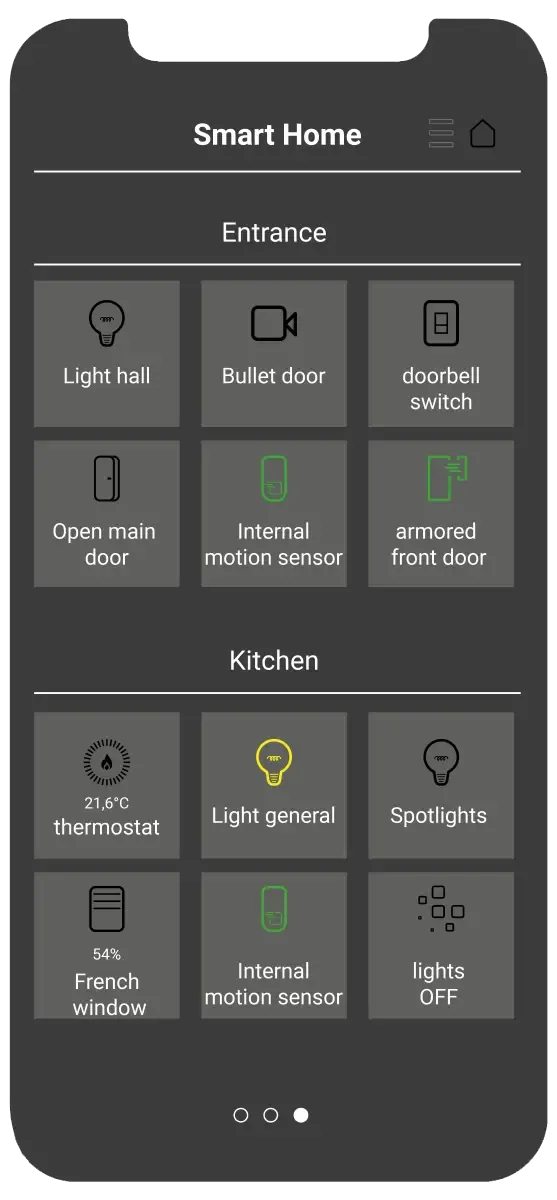Screen dimensions: 557x1200
Task: Go to the first page dot
Action: coord(241,1115)
